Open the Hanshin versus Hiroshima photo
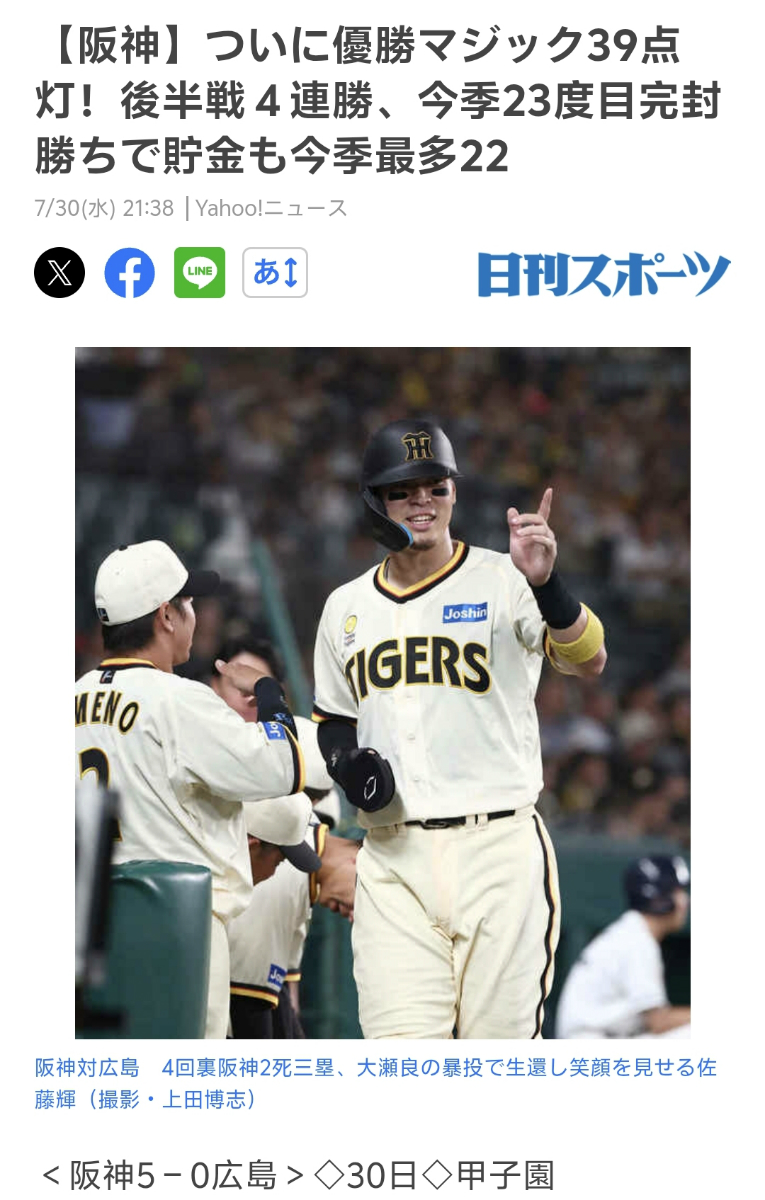 click(x=382, y=692)
